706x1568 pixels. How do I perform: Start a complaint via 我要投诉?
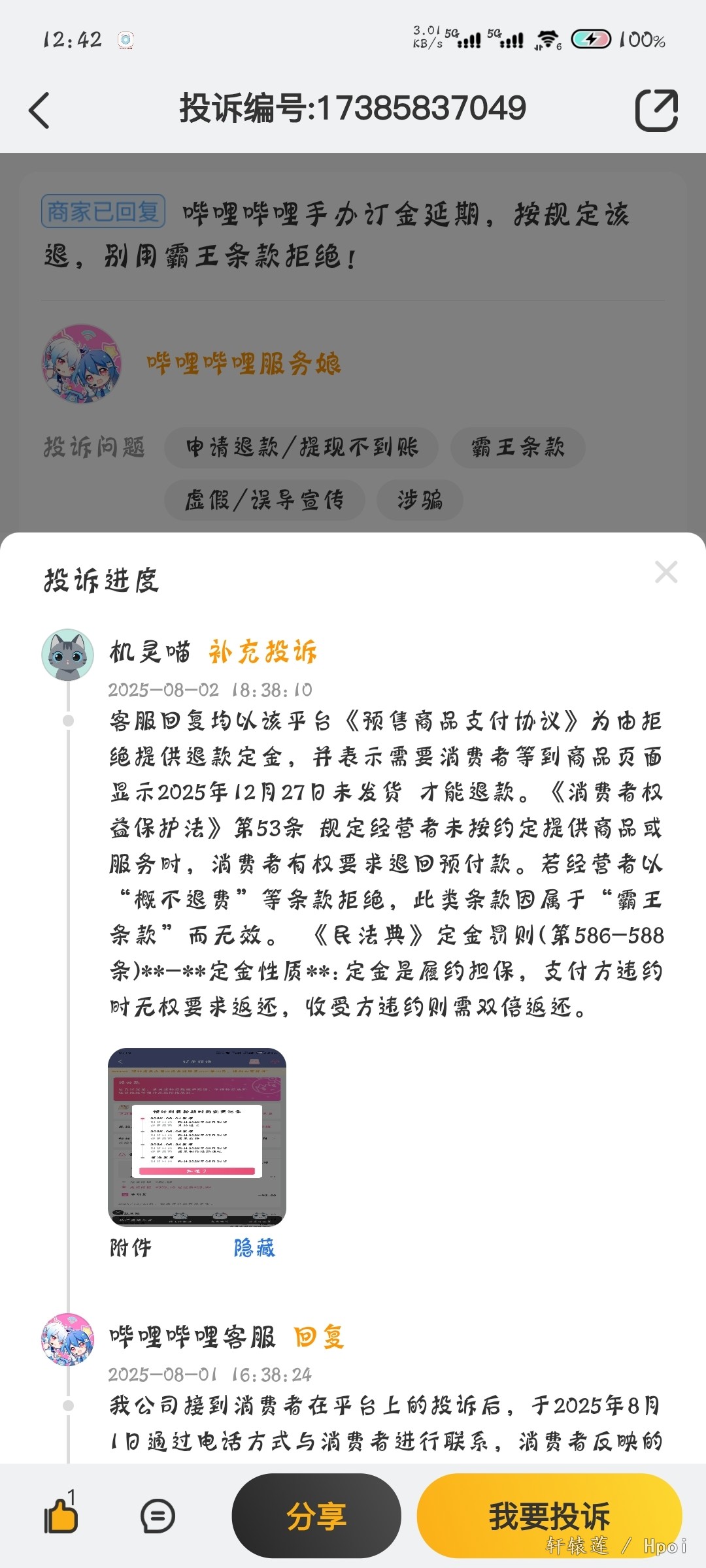(x=549, y=1516)
